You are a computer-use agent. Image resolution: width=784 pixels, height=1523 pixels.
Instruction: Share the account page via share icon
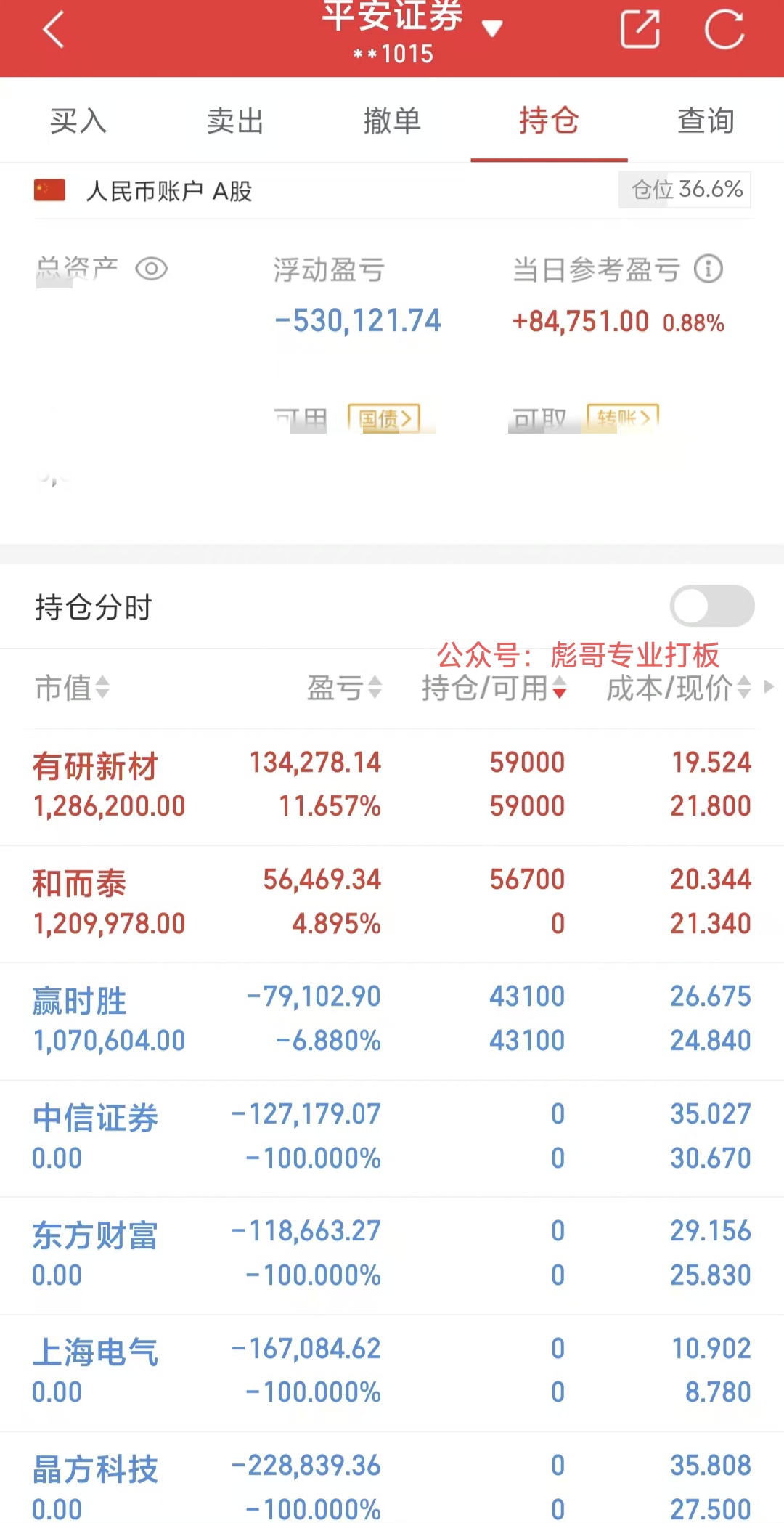tap(642, 31)
